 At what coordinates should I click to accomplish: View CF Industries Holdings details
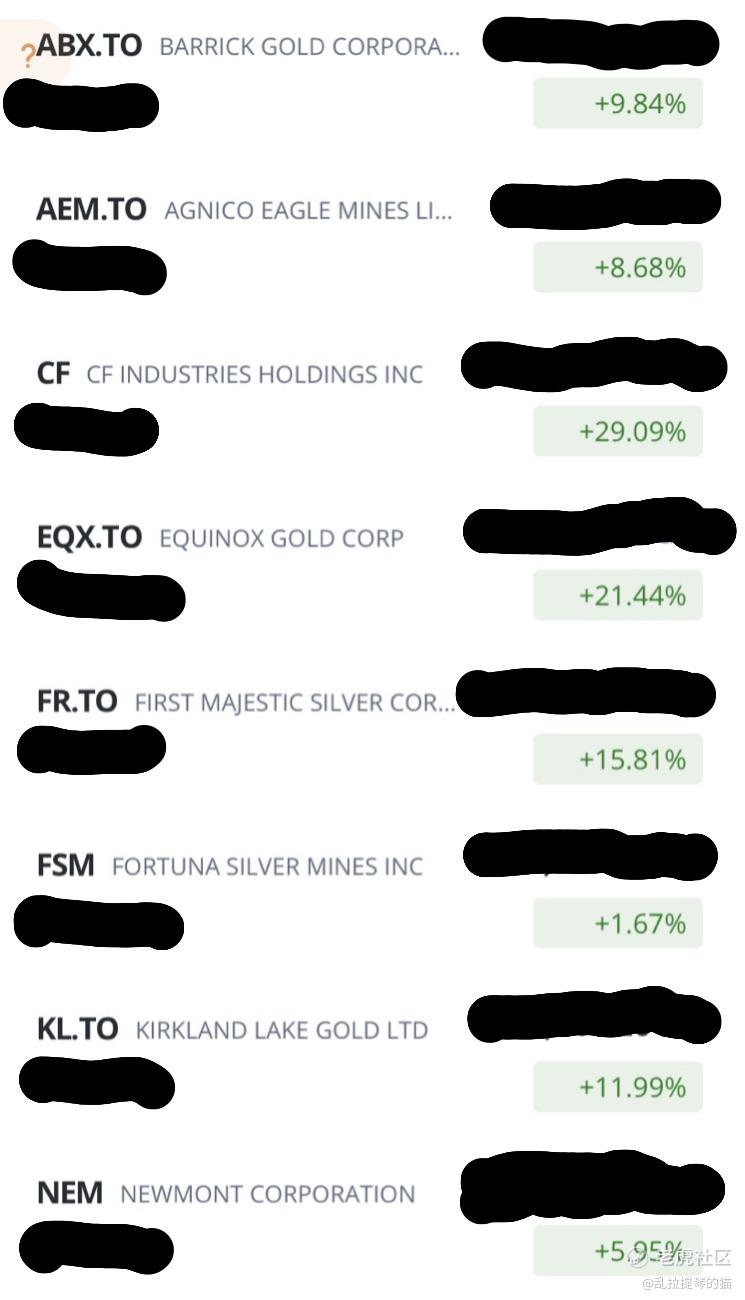point(372,403)
